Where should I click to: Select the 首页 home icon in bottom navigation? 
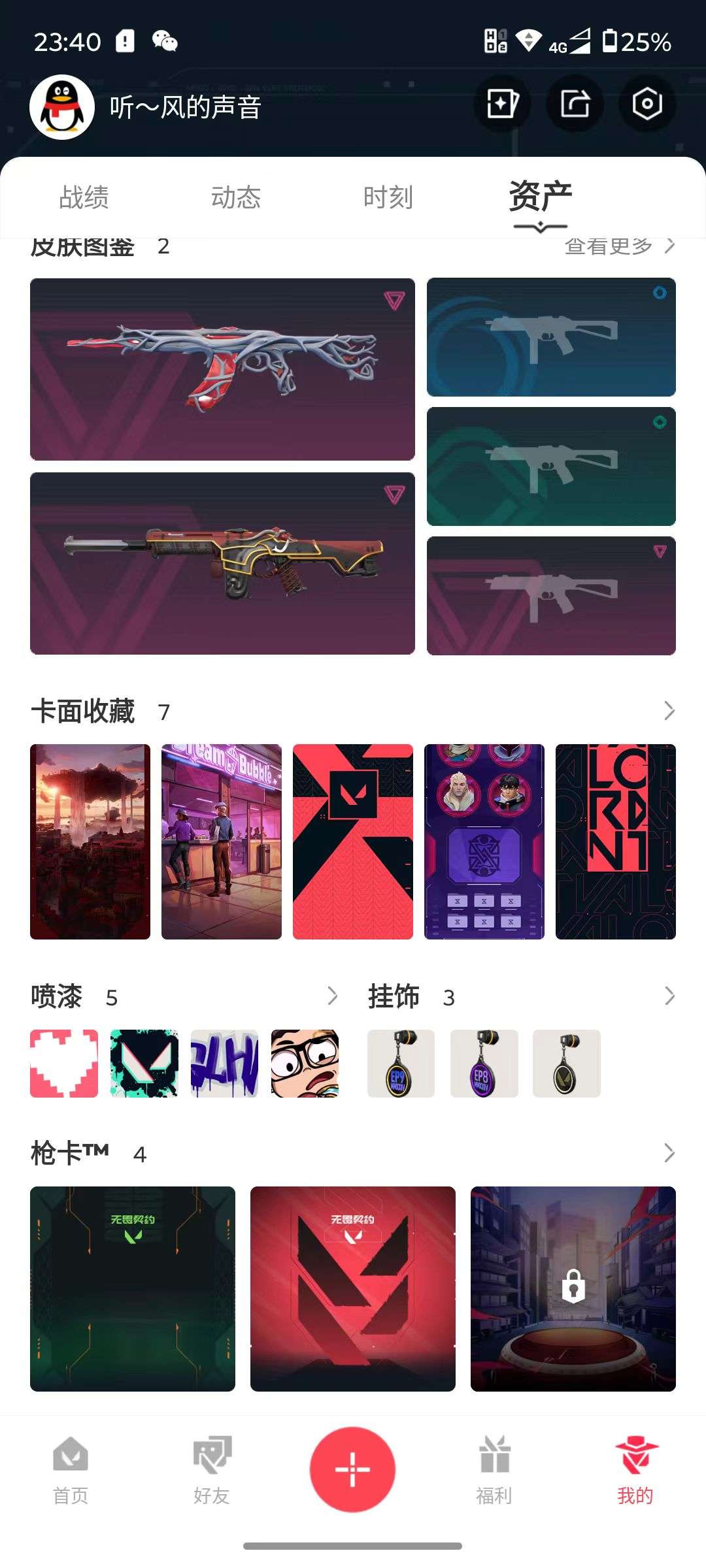pos(70,1463)
